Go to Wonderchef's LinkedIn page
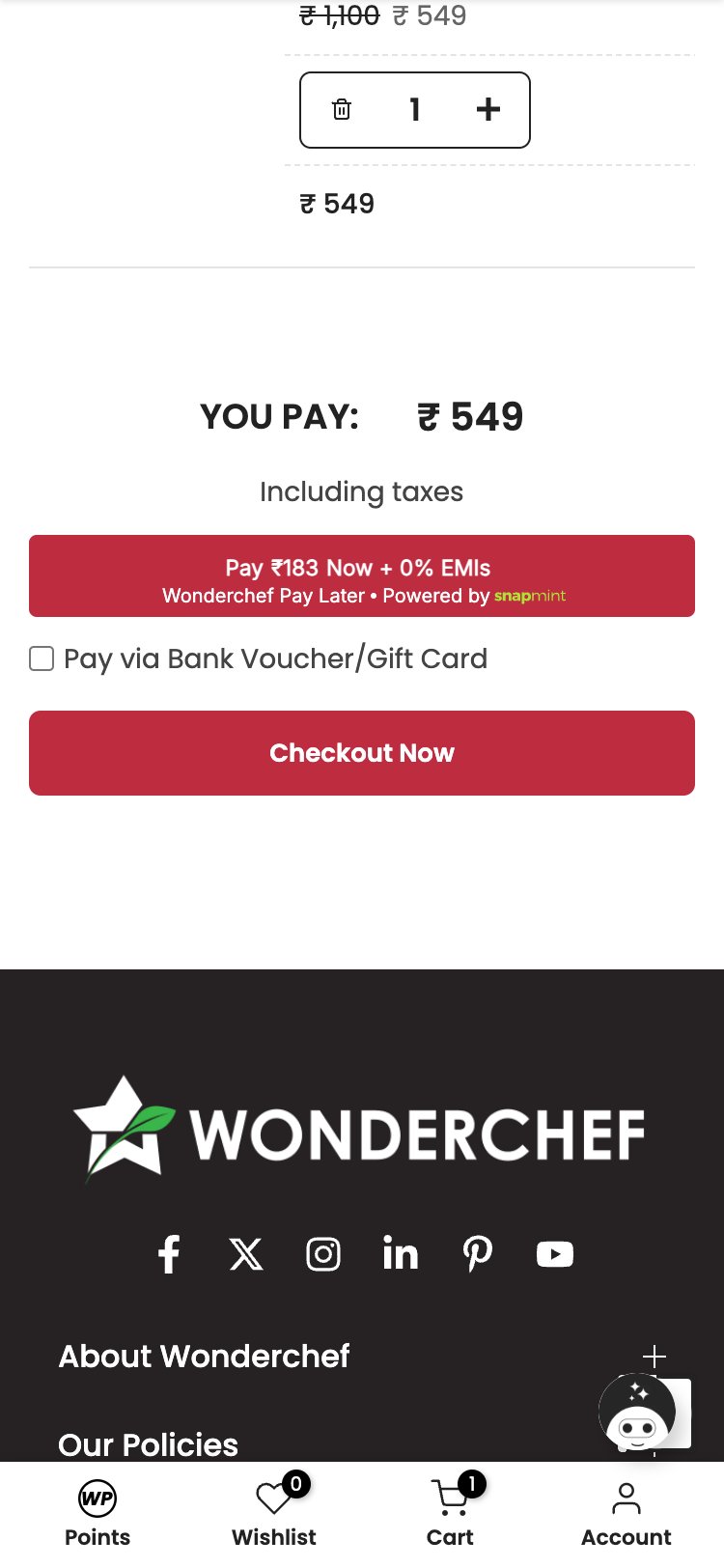This screenshot has width=724, height=1568. point(401,1254)
